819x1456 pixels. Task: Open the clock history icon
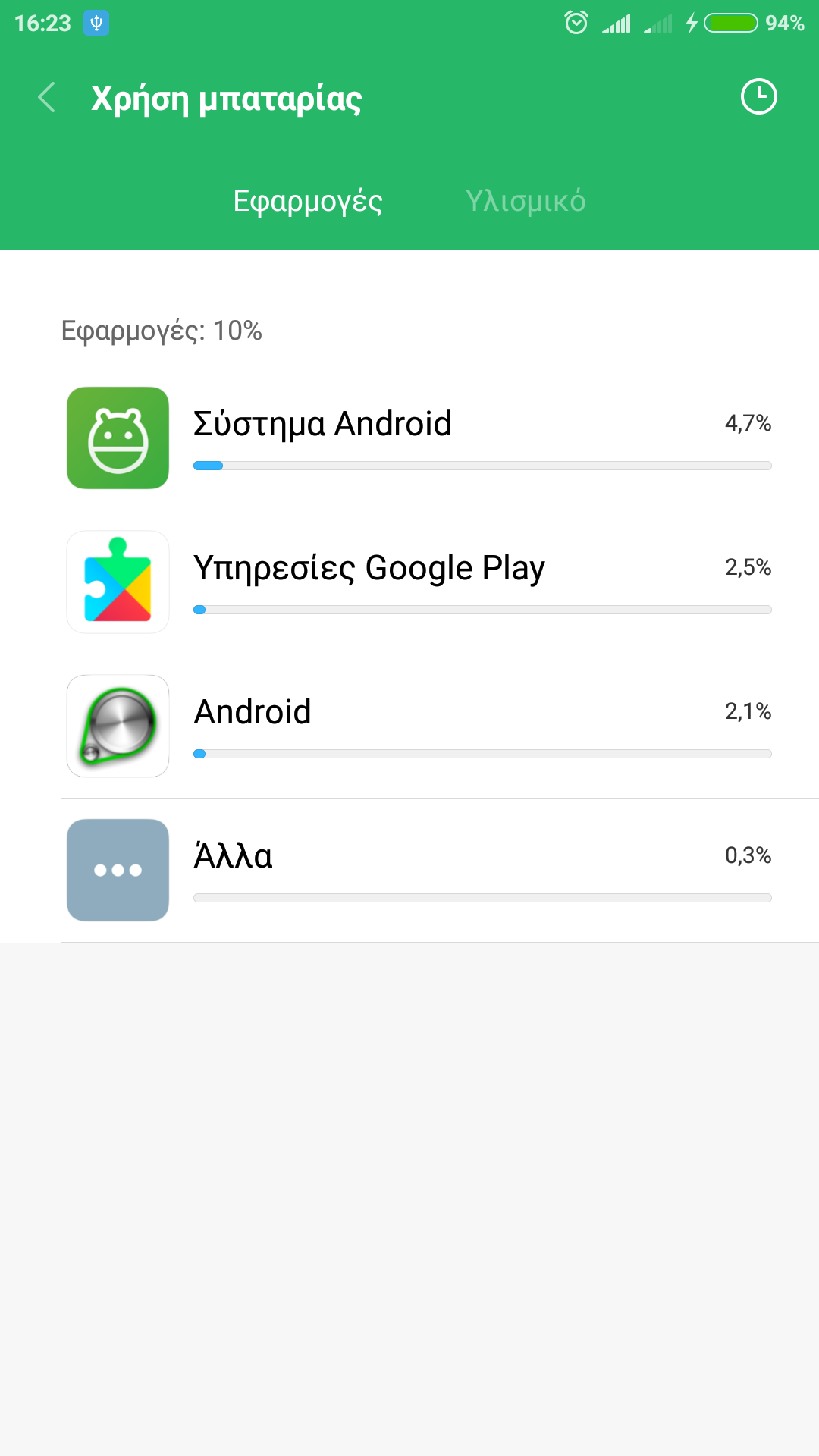[x=758, y=97]
